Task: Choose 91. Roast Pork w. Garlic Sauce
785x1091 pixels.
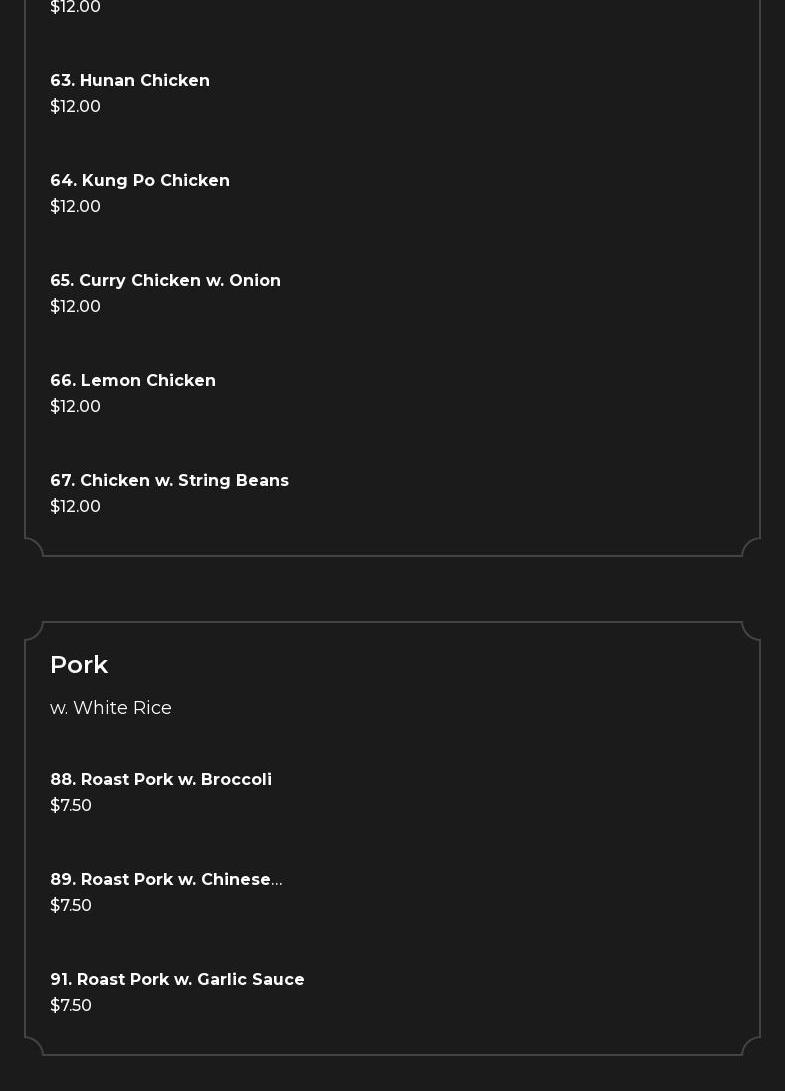Action: click(177, 980)
